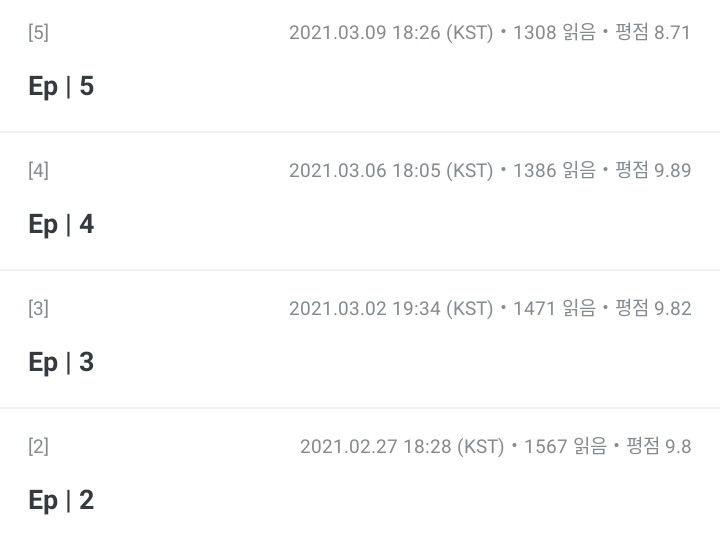Open episode Ep | 4
This screenshot has width=720, height=540.
(360, 201)
